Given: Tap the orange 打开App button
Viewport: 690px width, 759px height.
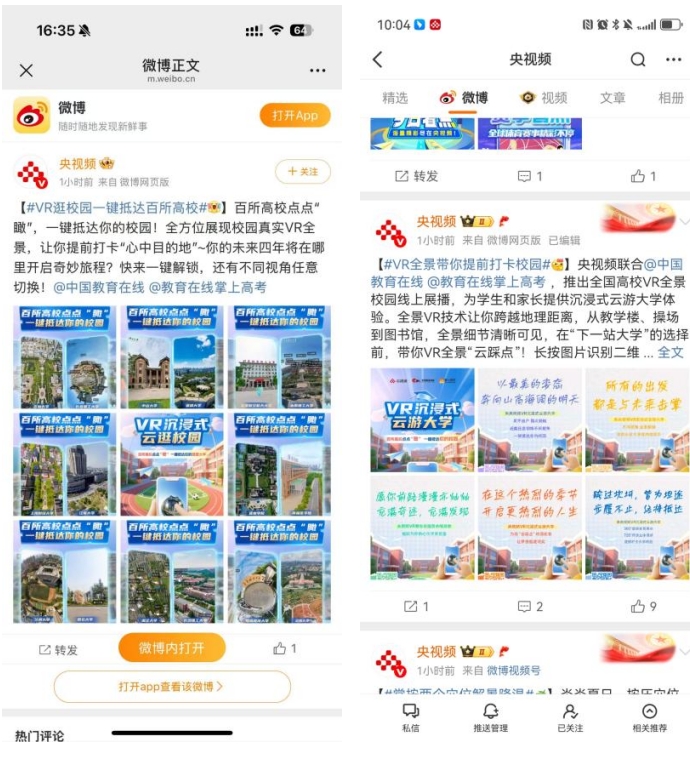Looking at the screenshot, I should point(295,115).
